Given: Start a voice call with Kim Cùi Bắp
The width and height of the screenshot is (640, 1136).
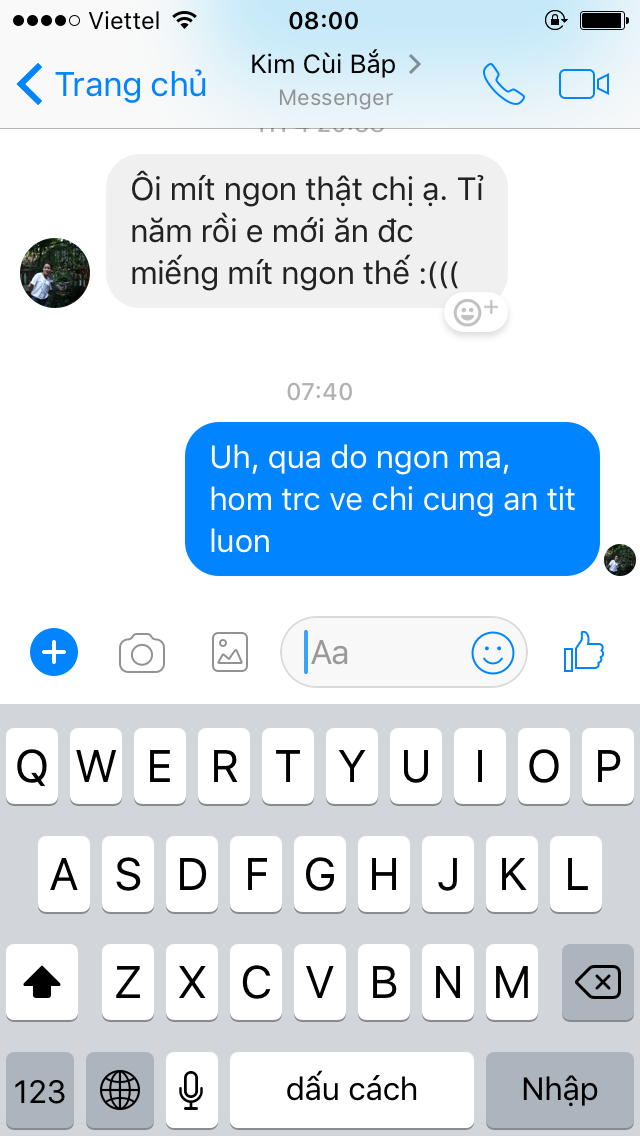Looking at the screenshot, I should (503, 84).
